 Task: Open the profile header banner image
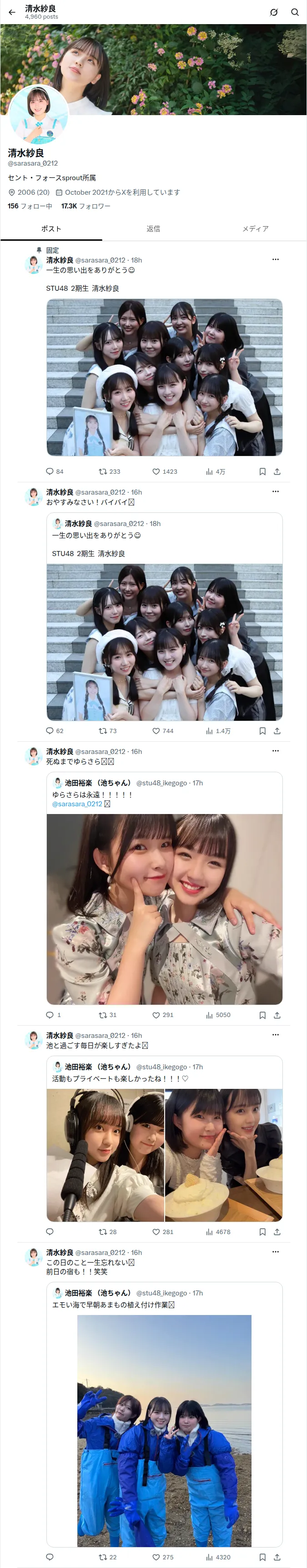153,70
